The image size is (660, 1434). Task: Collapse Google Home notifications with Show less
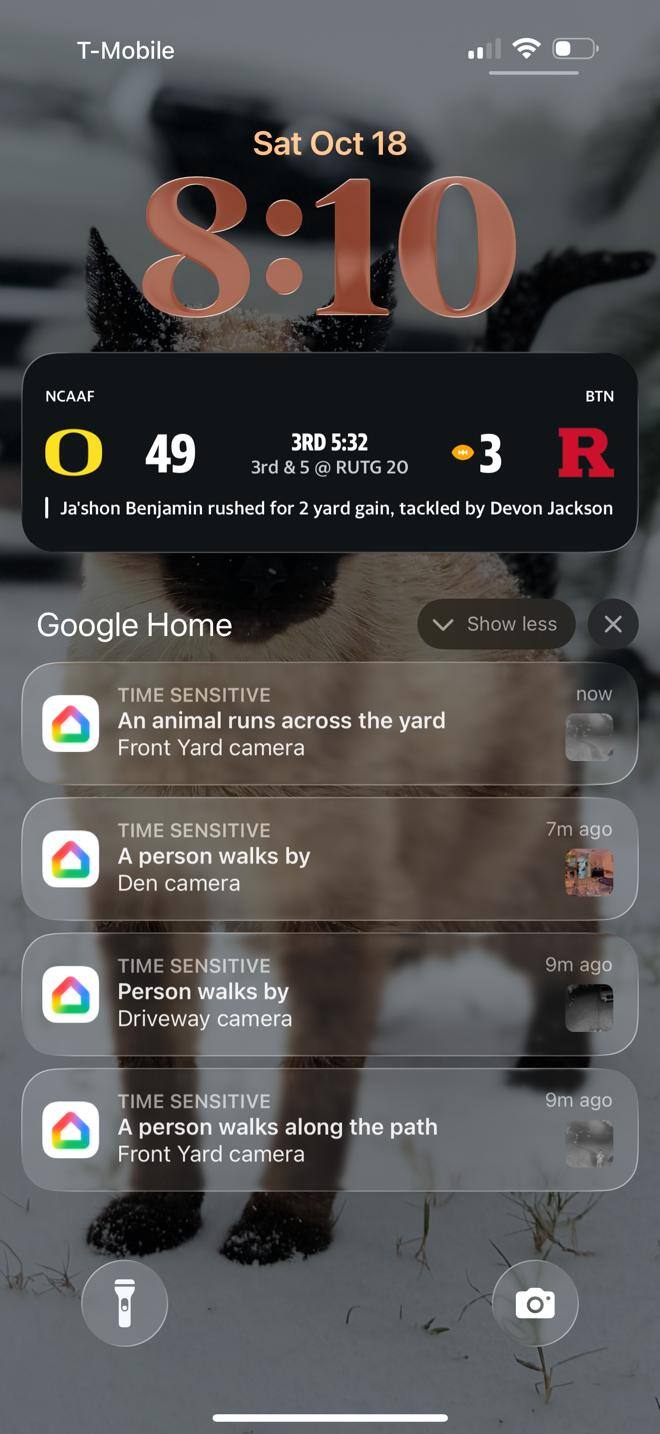point(496,624)
